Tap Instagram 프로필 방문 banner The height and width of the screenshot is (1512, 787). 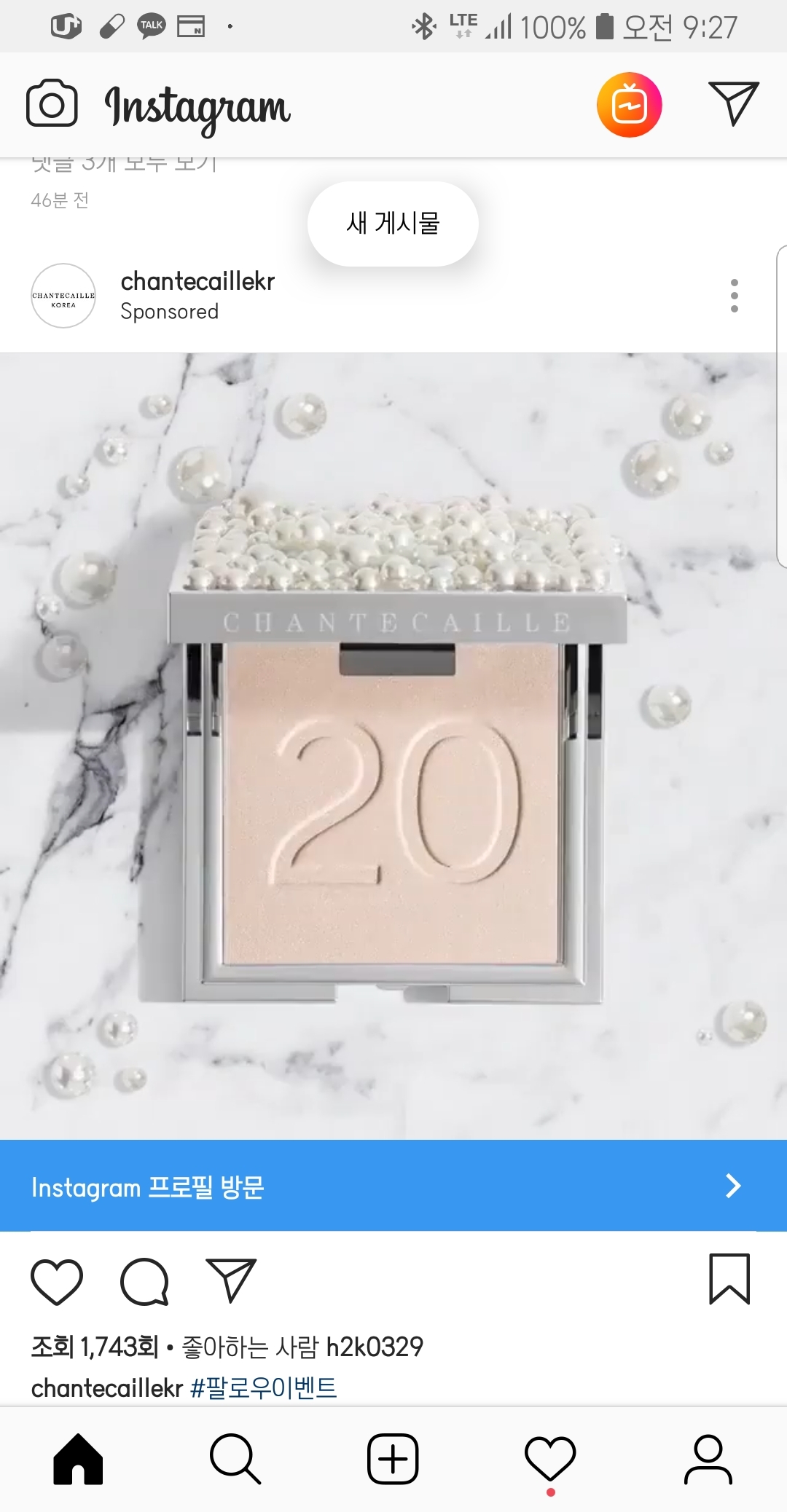pyautogui.click(x=393, y=1186)
